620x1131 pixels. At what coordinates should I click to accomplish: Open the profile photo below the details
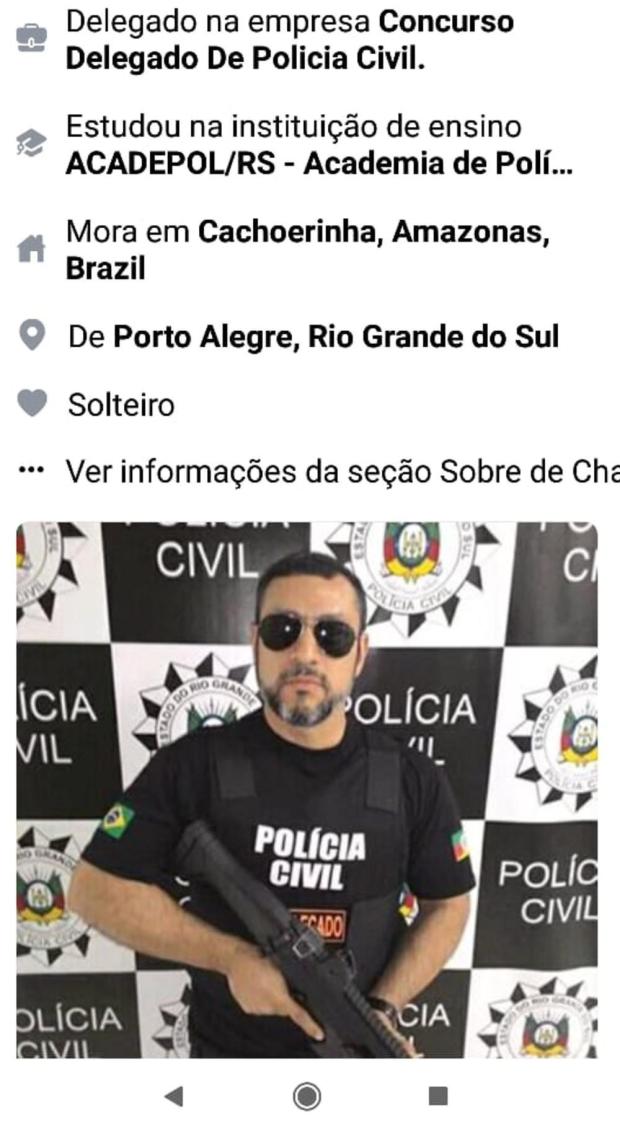coord(306,788)
